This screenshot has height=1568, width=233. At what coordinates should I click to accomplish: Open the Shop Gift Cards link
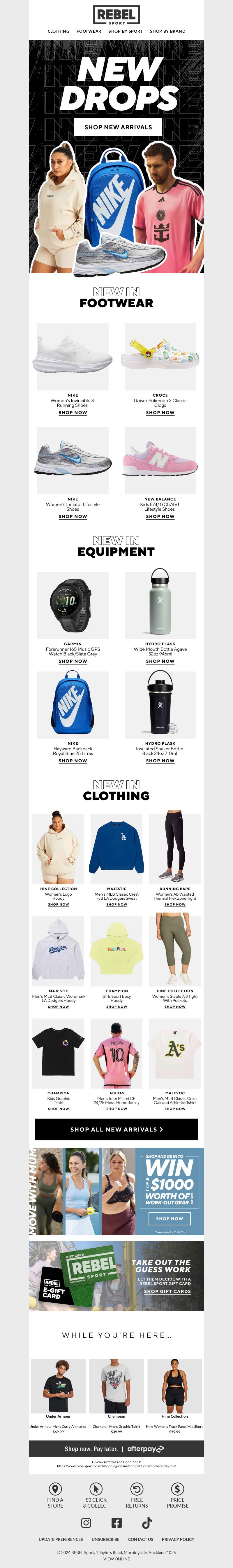coord(167,1291)
